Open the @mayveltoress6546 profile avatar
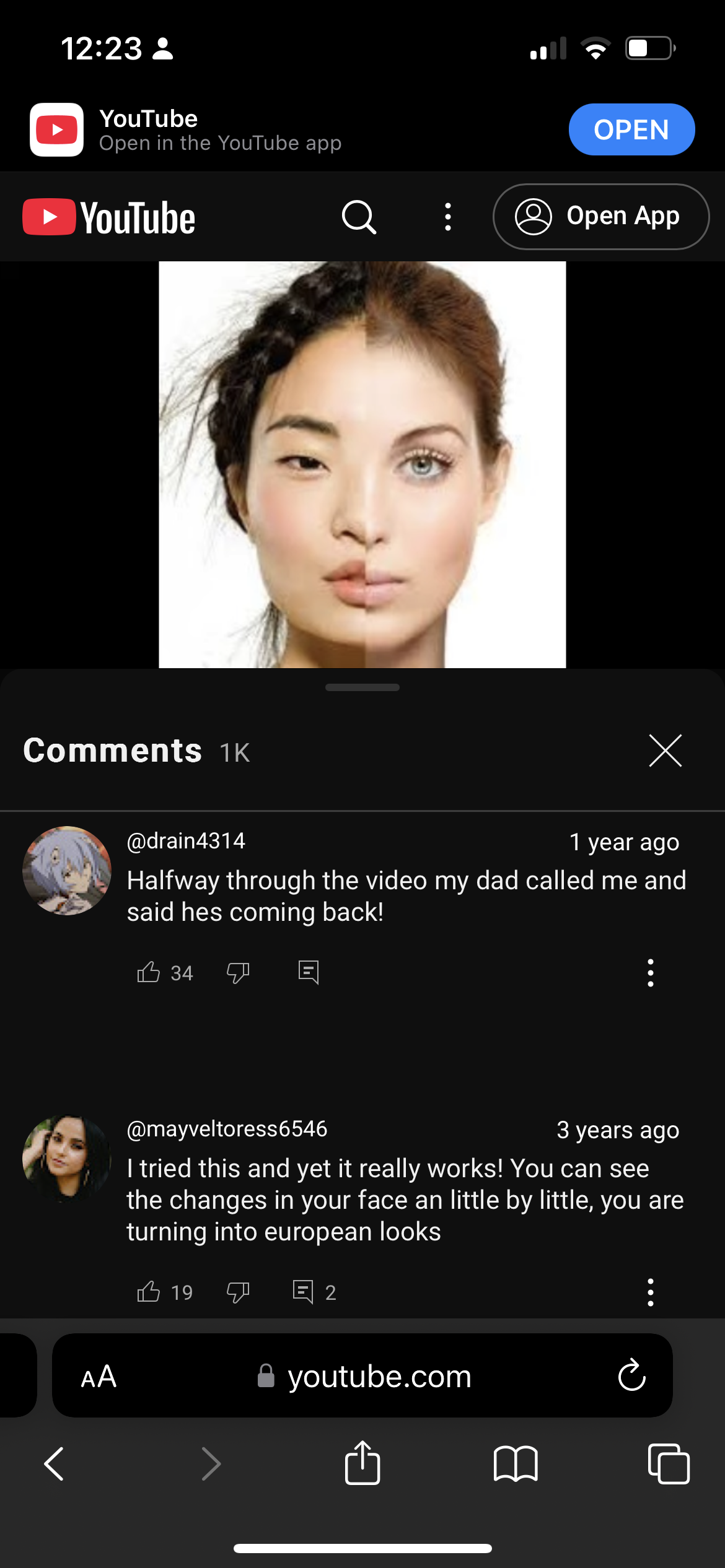The image size is (725, 1568). [67, 1158]
